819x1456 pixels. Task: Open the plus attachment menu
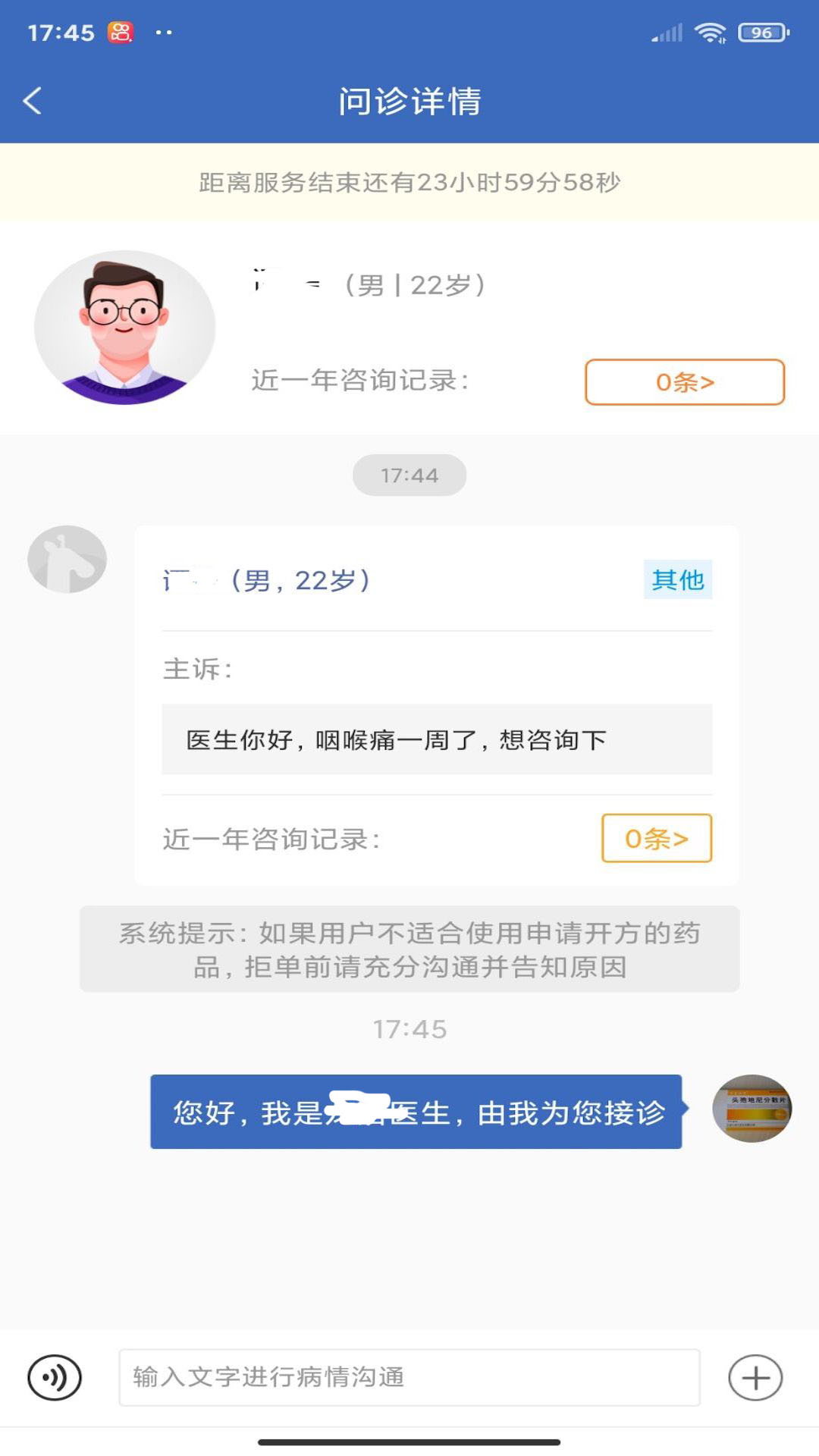click(x=755, y=1377)
